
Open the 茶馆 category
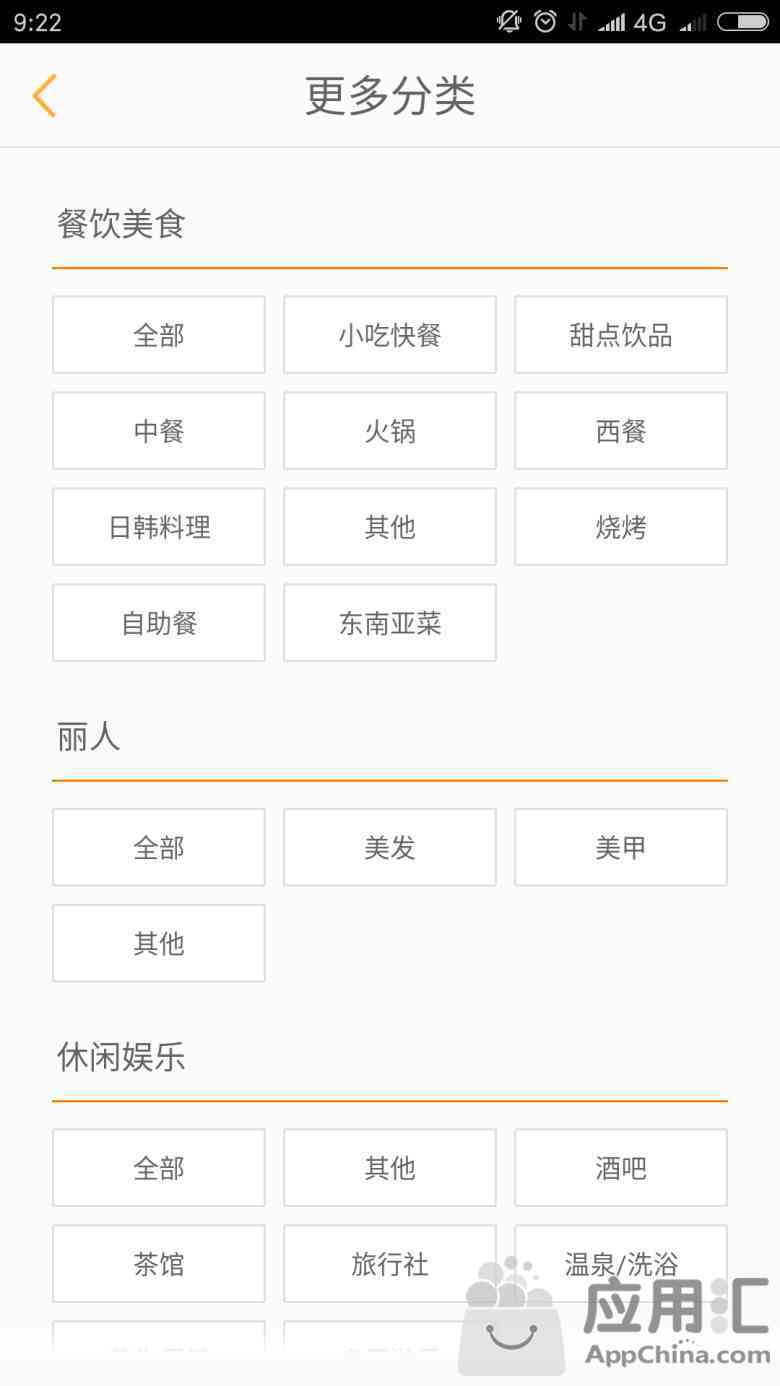click(x=159, y=1264)
